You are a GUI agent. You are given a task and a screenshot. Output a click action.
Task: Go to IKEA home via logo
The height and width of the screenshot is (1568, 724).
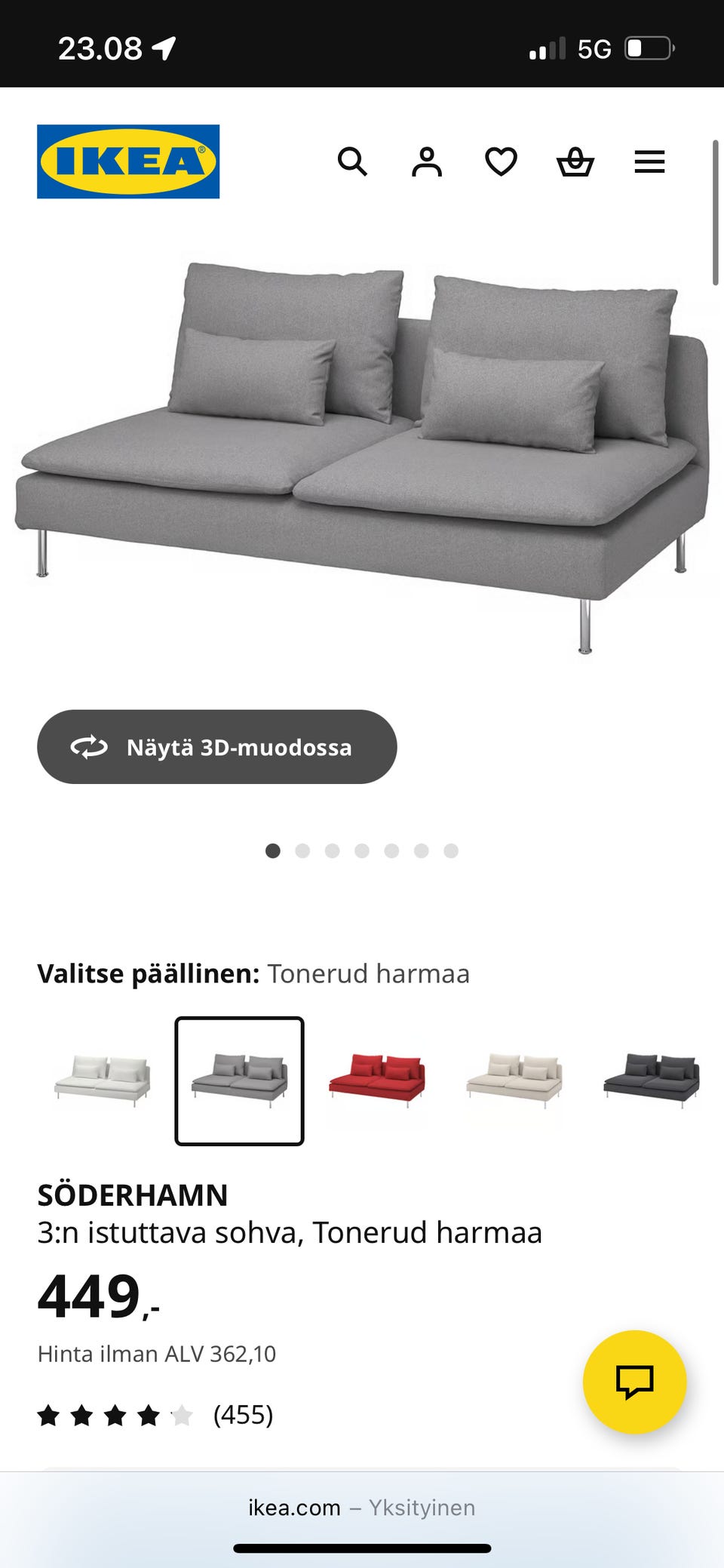click(x=128, y=161)
